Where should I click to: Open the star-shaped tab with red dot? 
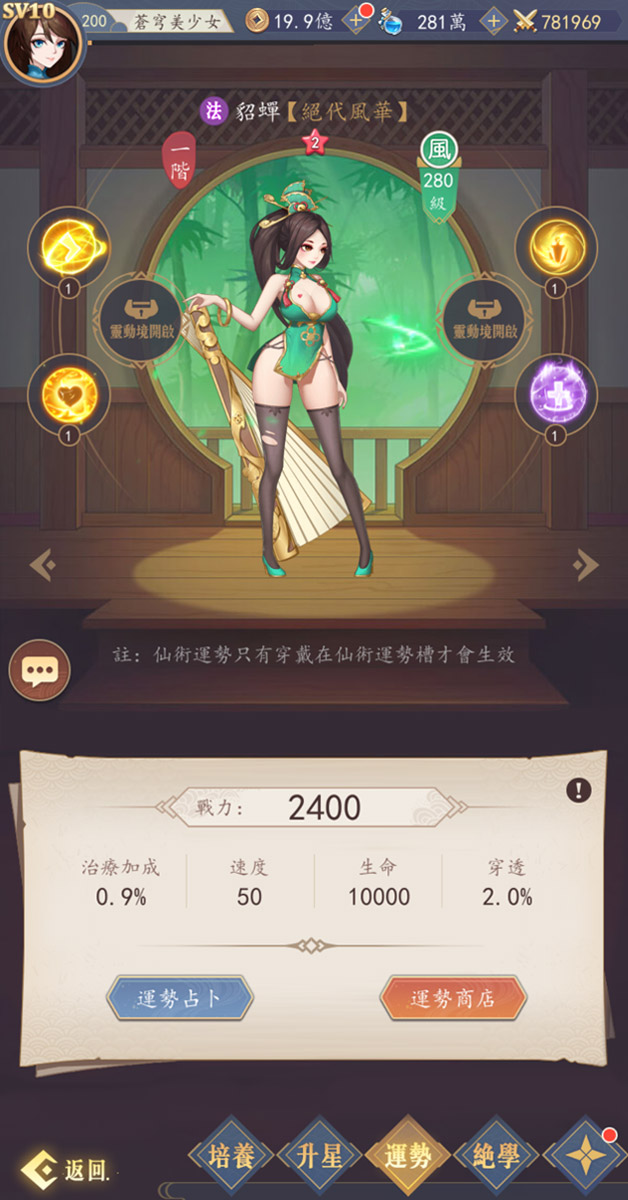[x=583, y=1159]
